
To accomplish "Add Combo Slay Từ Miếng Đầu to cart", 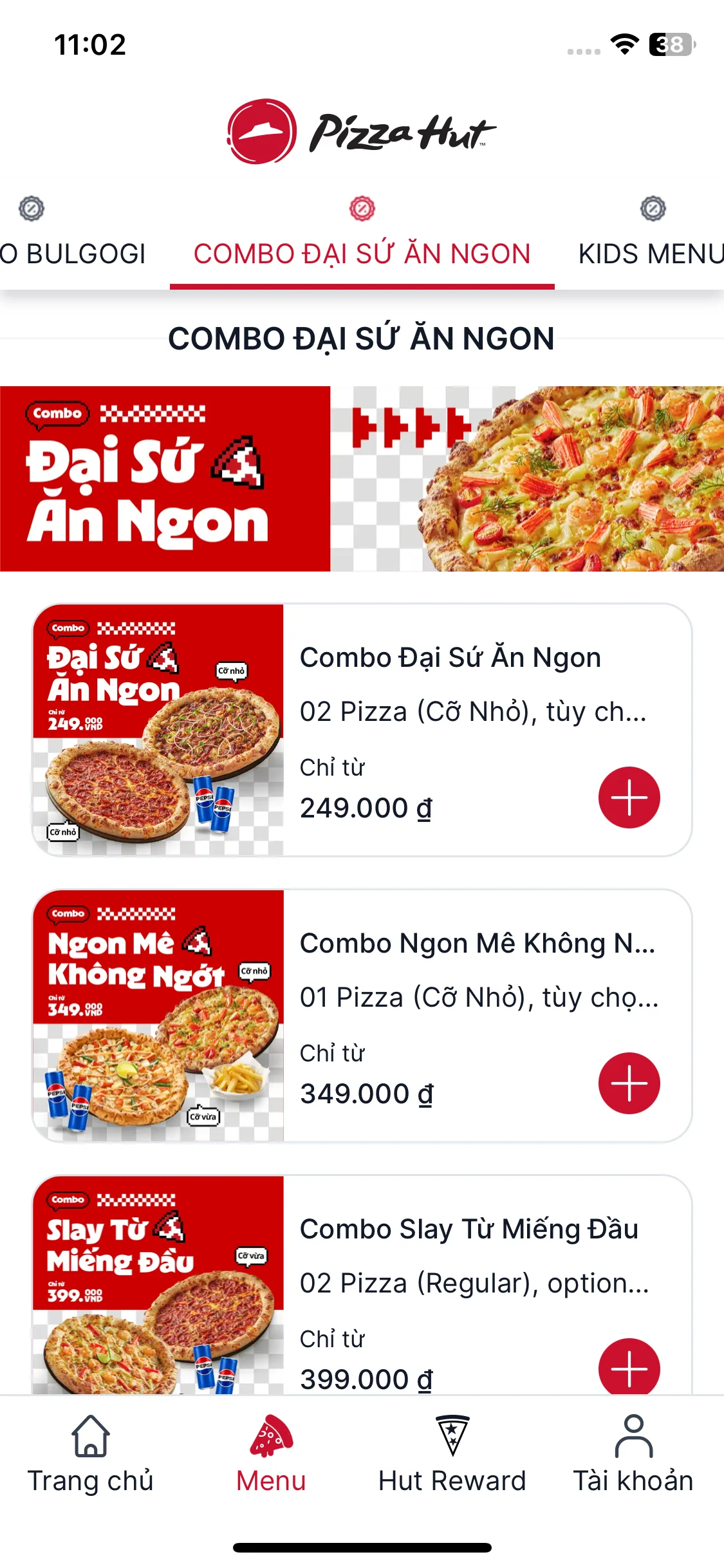I will pyautogui.click(x=629, y=1367).
